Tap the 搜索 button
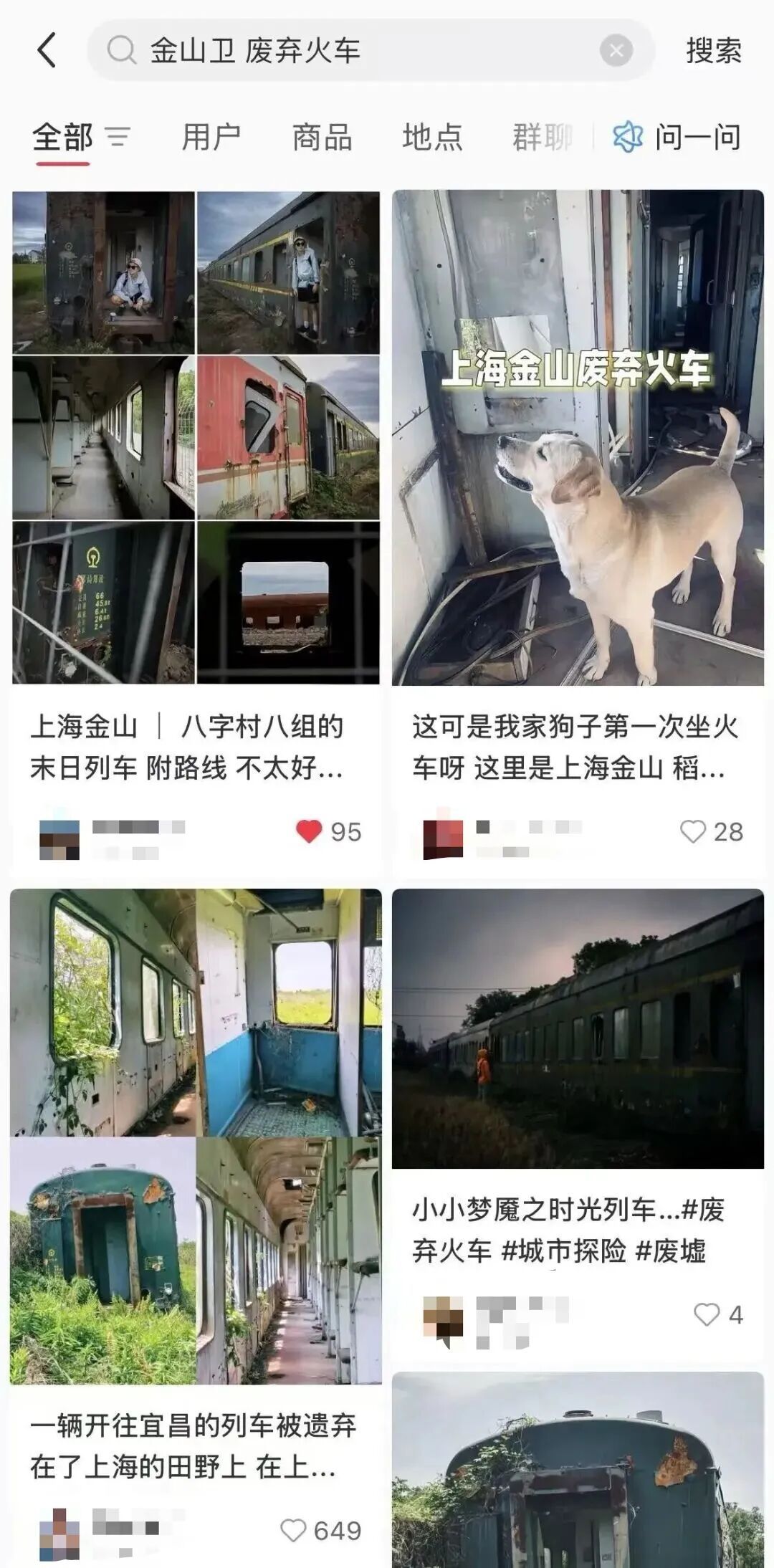This screenshot has height=1568, width=774. pos(713,51)
